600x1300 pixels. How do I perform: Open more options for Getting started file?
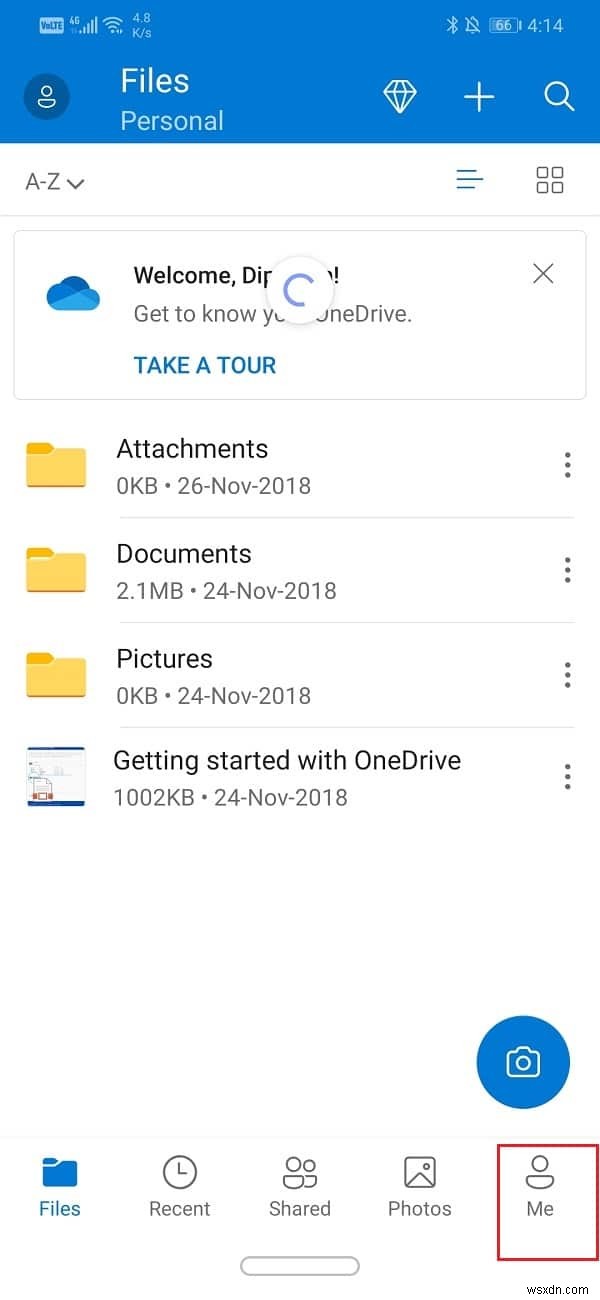567,776
